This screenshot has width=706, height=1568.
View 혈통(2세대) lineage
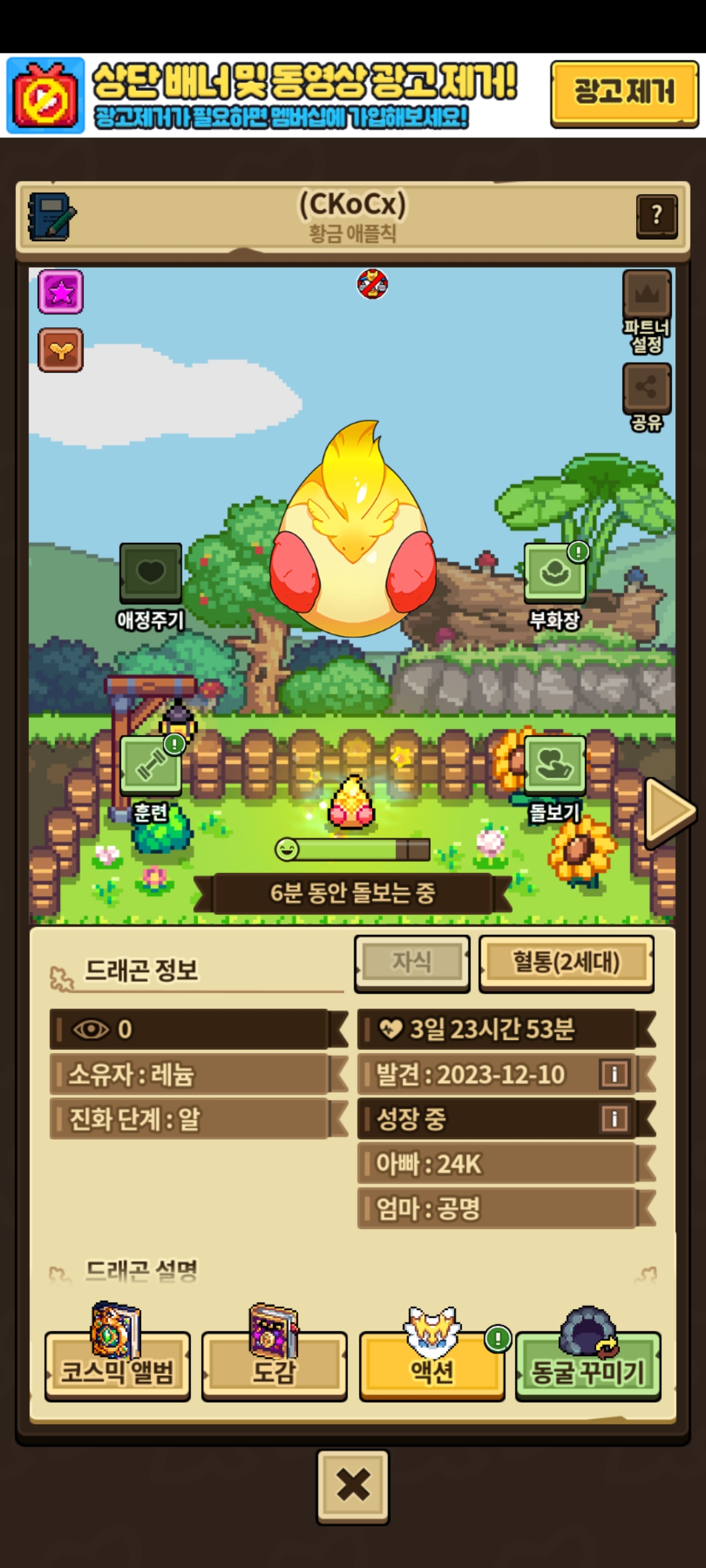(x=566, y=962)
